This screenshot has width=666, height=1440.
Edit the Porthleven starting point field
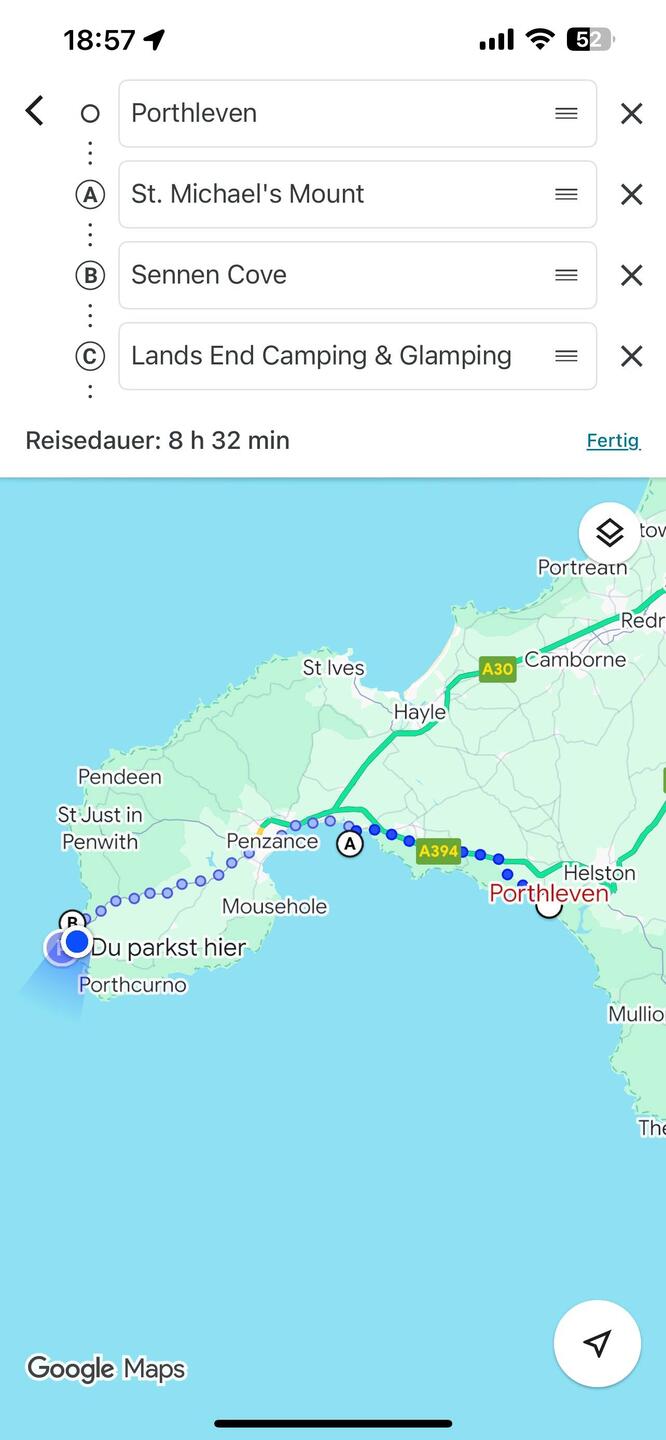335,113
